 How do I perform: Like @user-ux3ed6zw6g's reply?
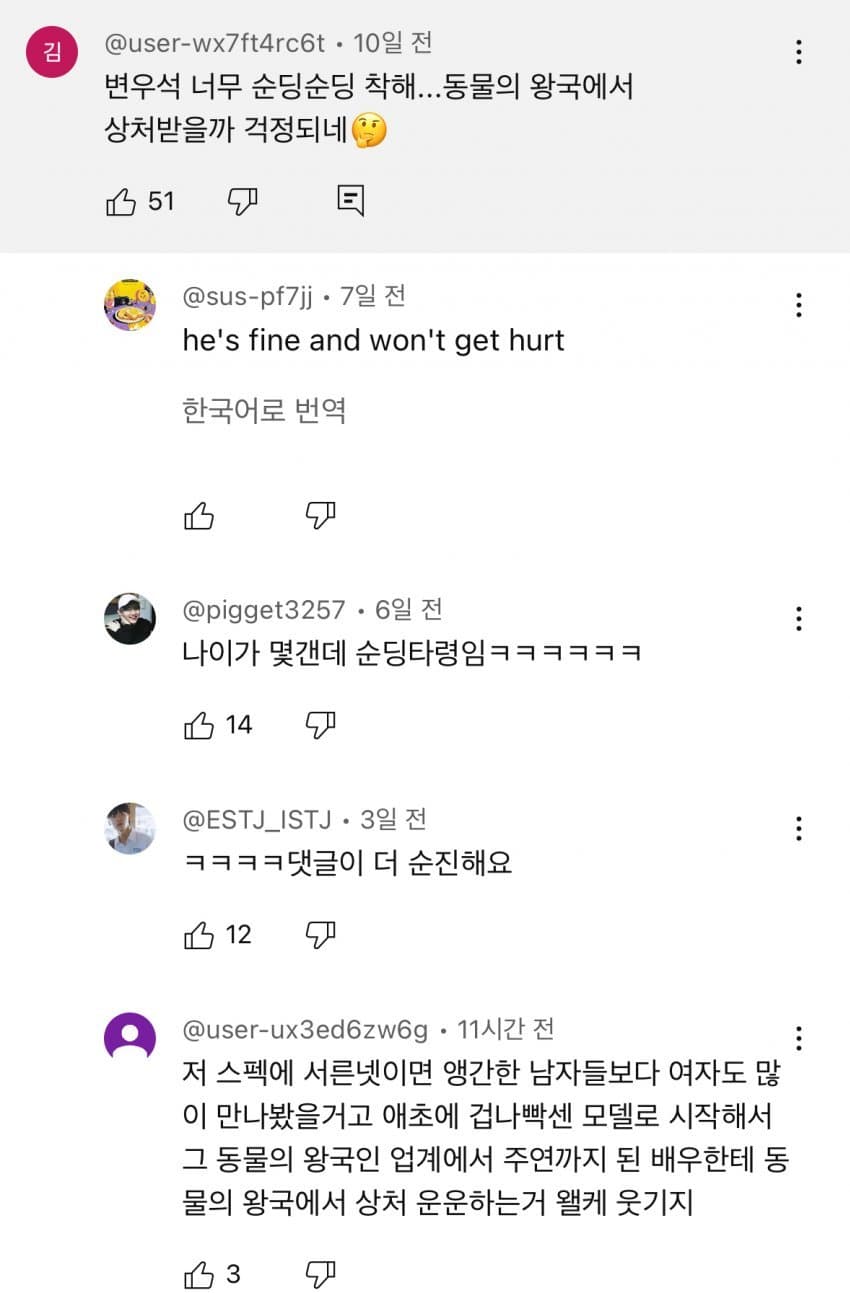pyautogui.click(x=197, y=1275)
